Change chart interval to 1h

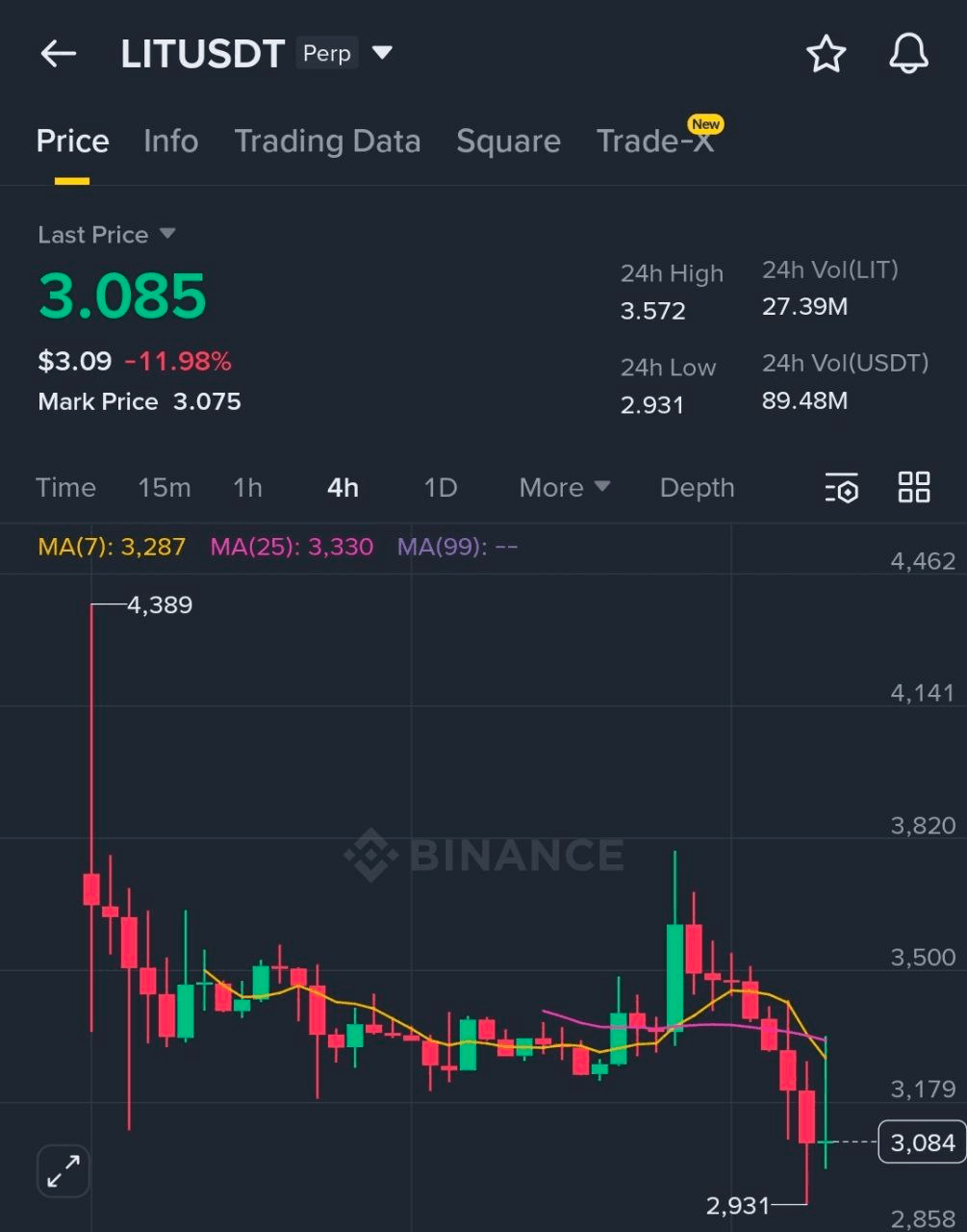247,488
